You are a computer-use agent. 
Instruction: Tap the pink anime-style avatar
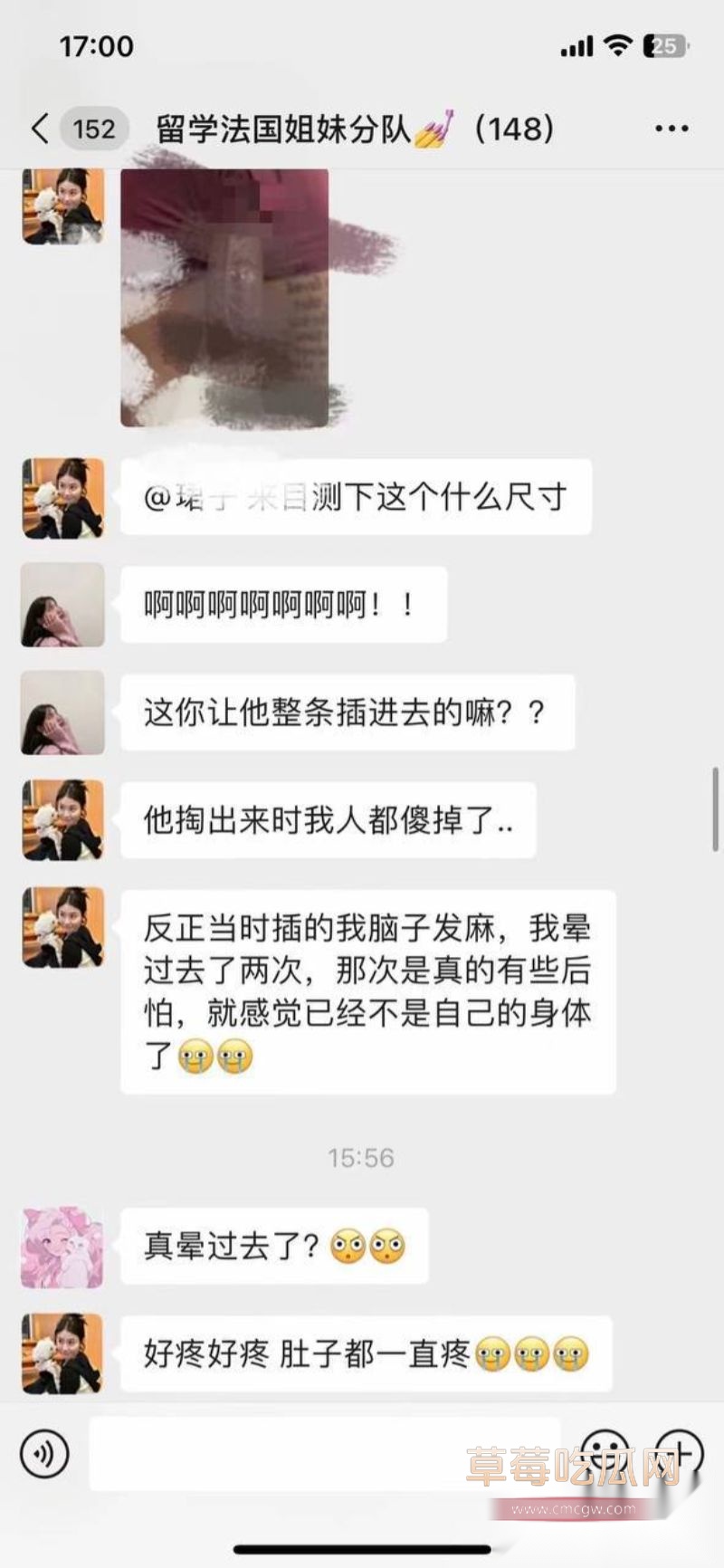[62, 1247]
